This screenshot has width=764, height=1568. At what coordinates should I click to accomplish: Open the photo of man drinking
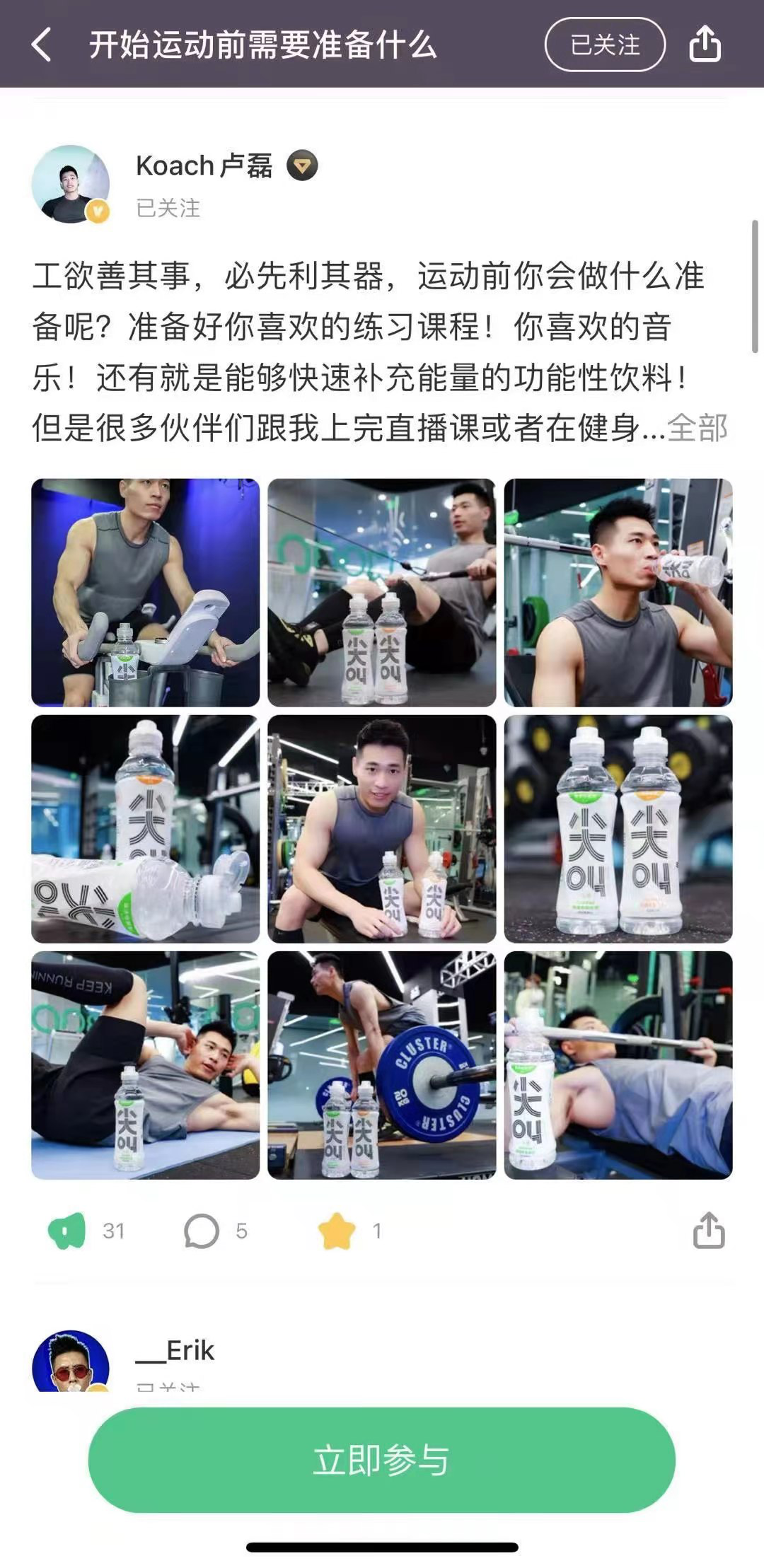coord(618,593)
